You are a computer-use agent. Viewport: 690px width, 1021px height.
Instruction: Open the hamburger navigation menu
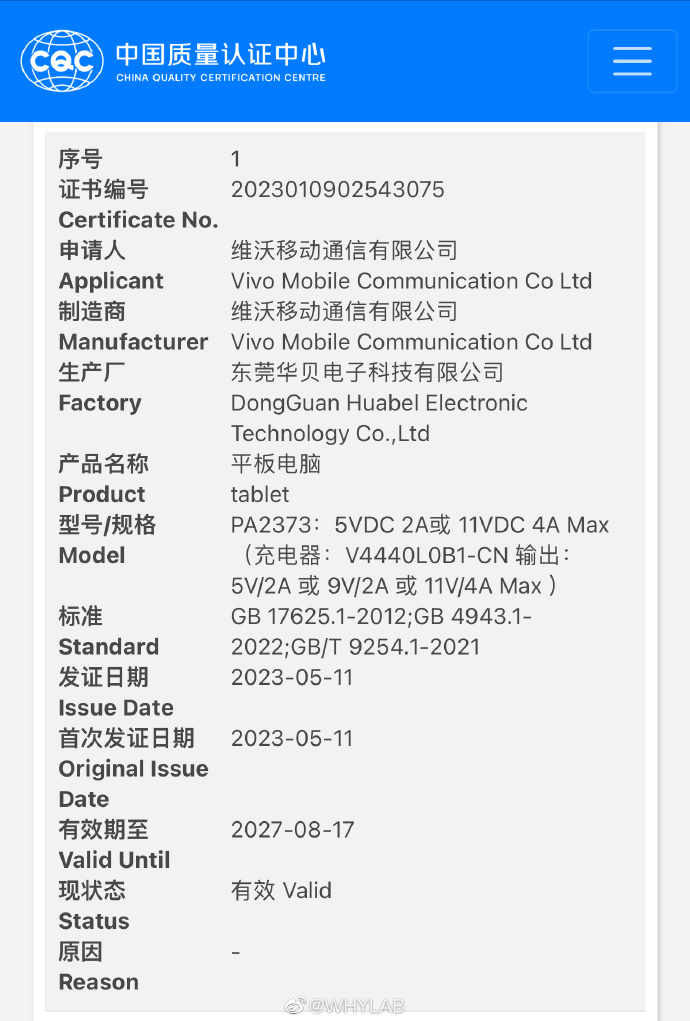coord(632,61)
